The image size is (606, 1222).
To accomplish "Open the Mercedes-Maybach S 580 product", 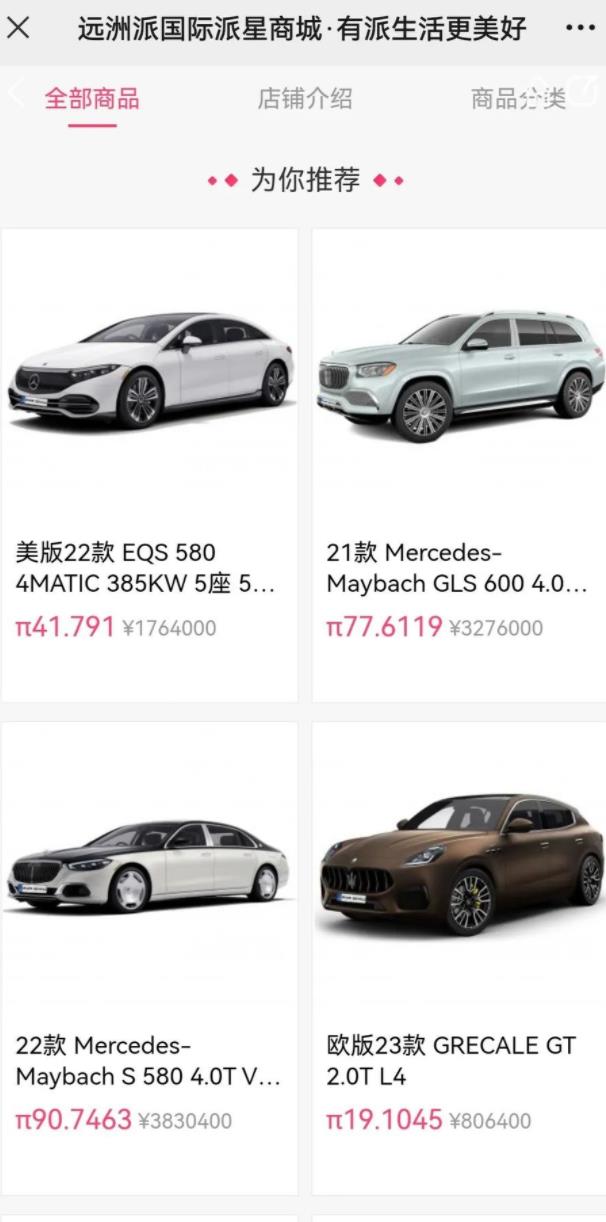I will click(150, 958).
